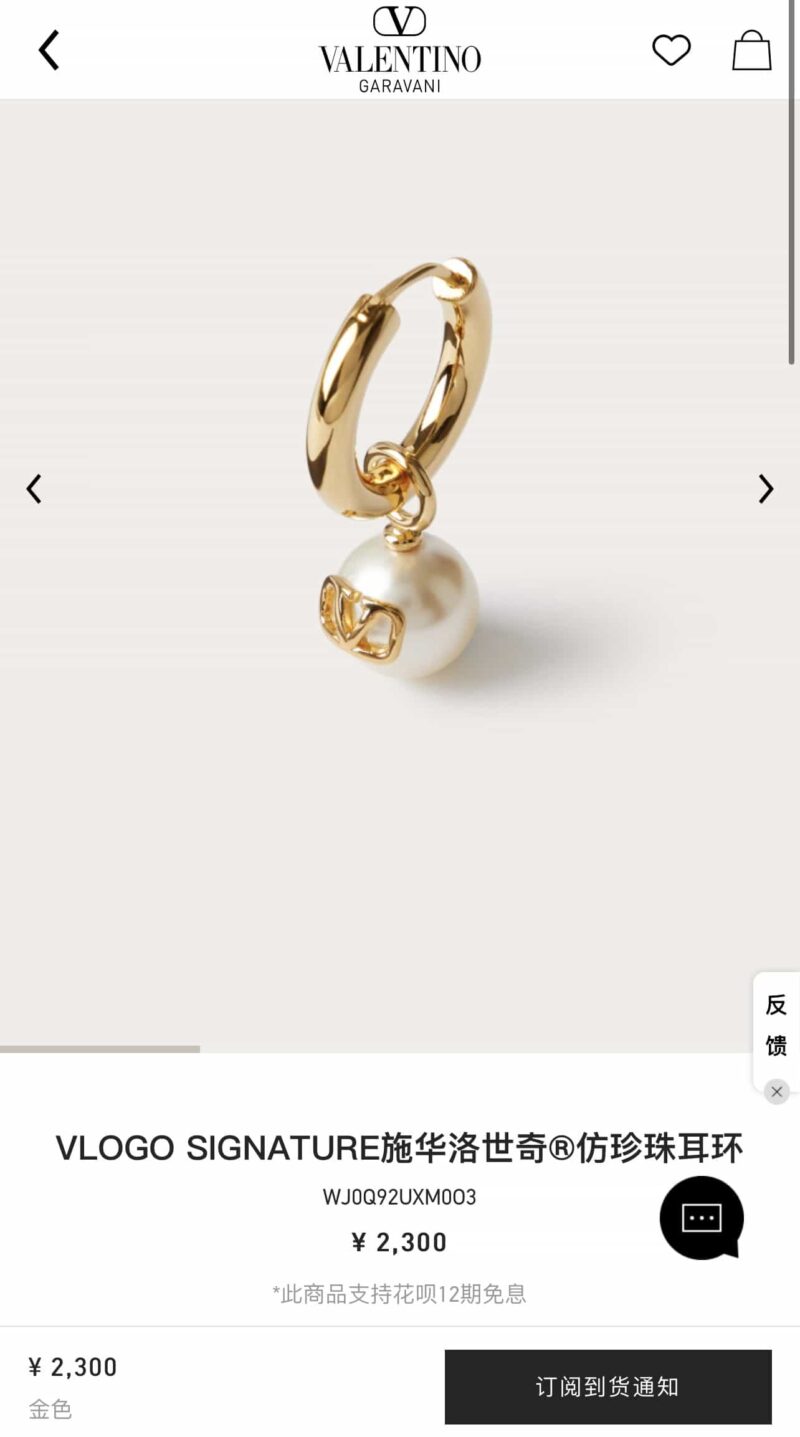Go back to the previous page
Screen dimensions: 800x1437
[x=48, y=50]
